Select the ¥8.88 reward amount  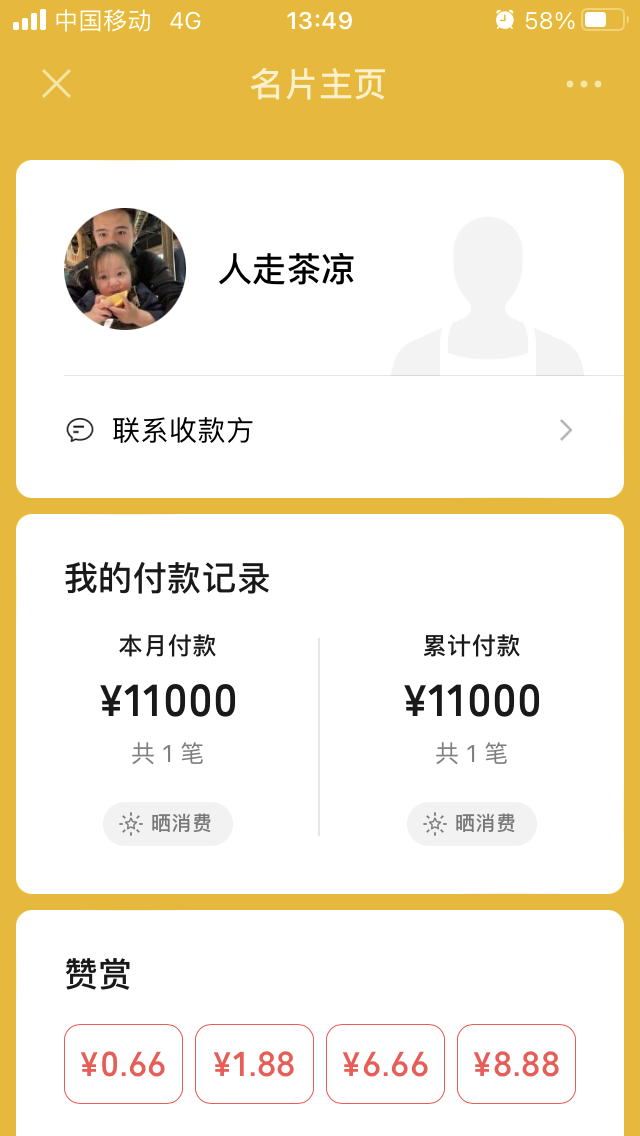516,1064
